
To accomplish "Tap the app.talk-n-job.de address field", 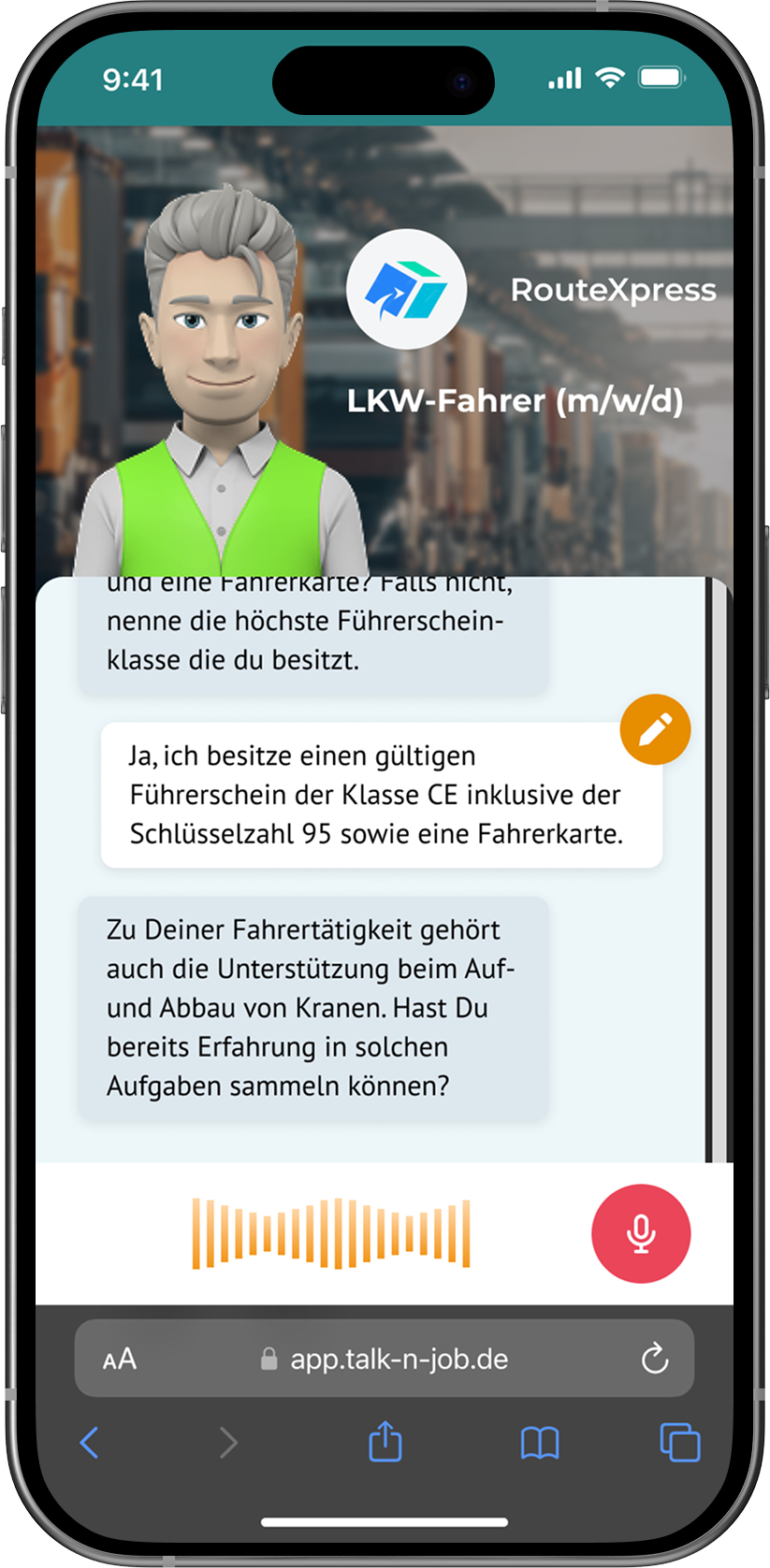I will coord(398,1359).
